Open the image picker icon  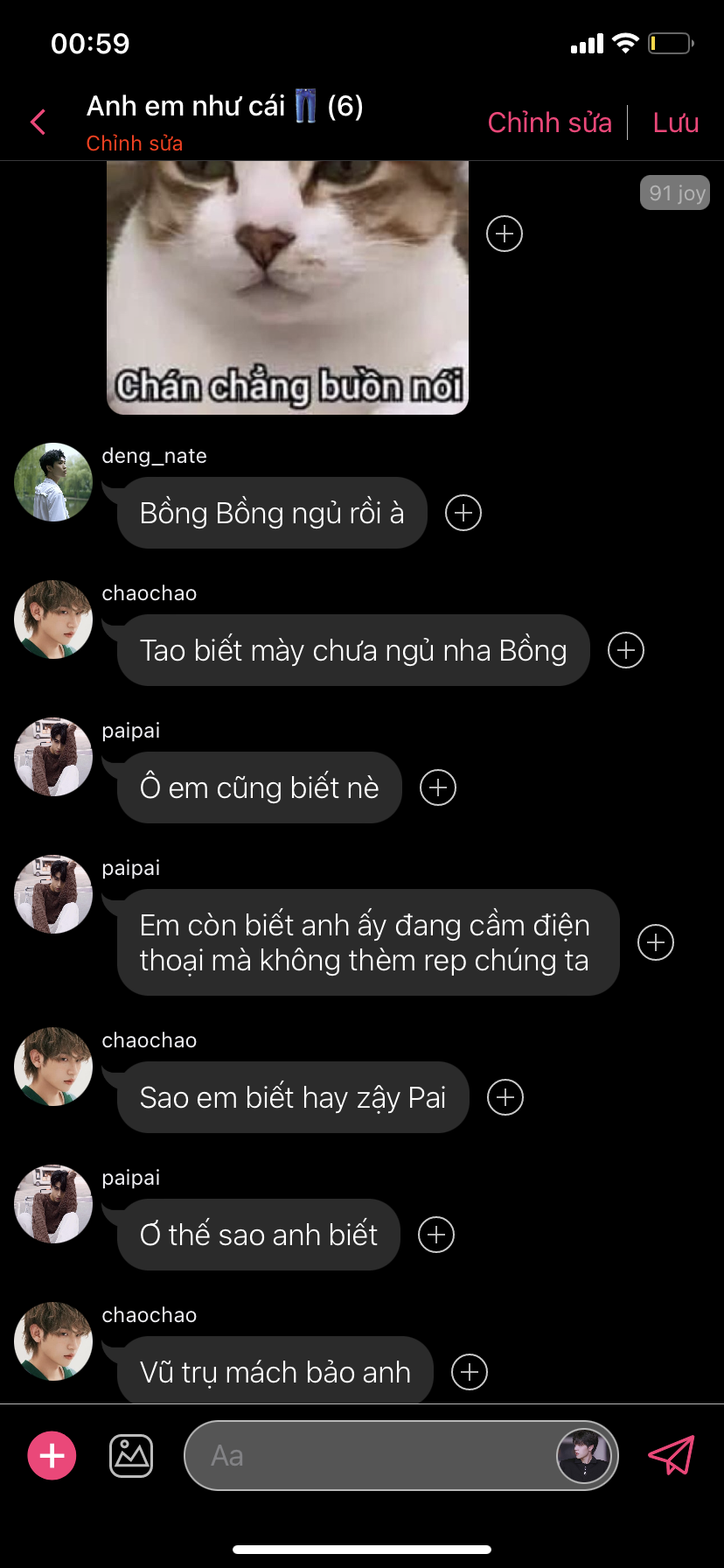131,1456
